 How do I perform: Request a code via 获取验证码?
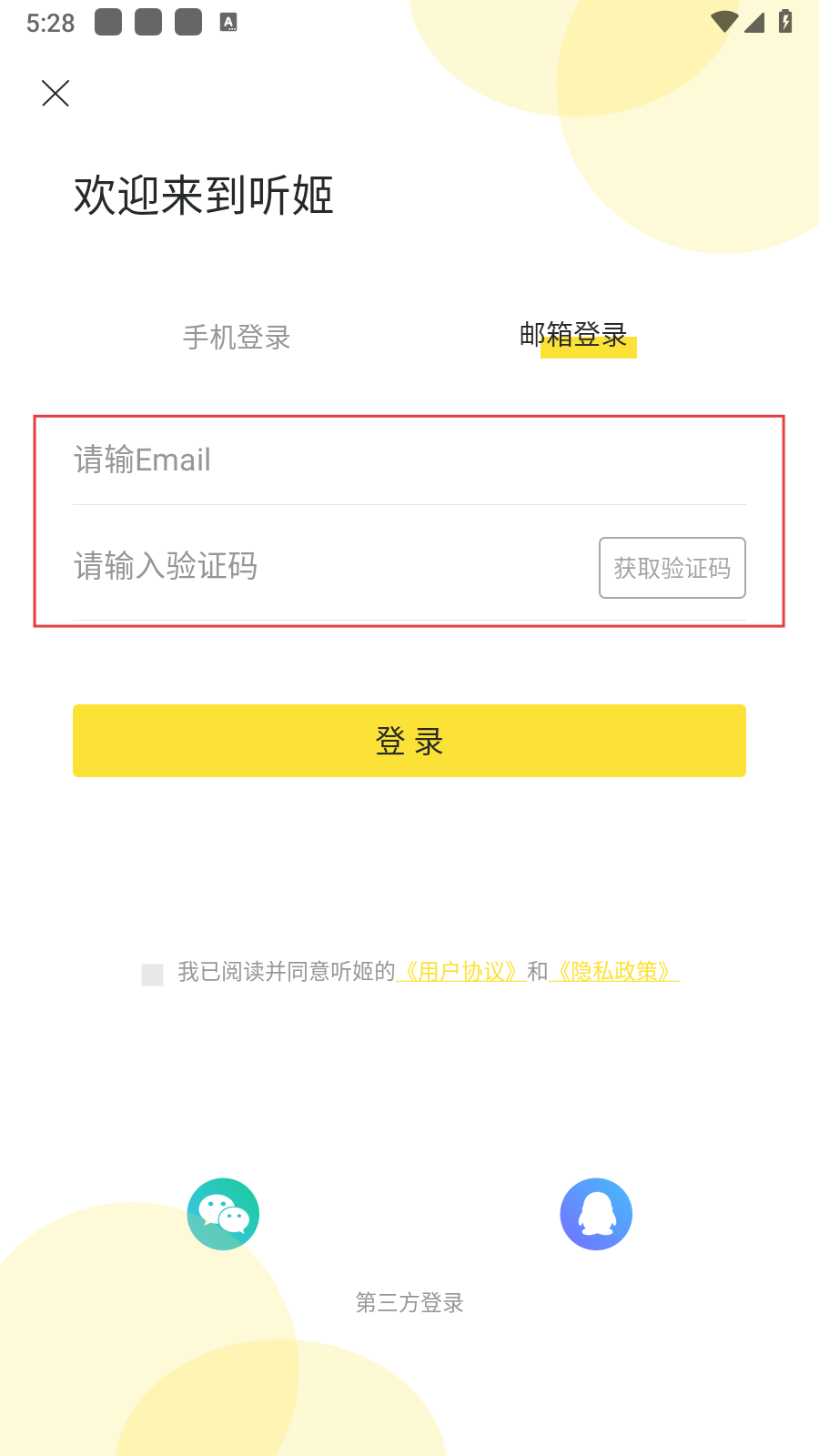point(672,568)
